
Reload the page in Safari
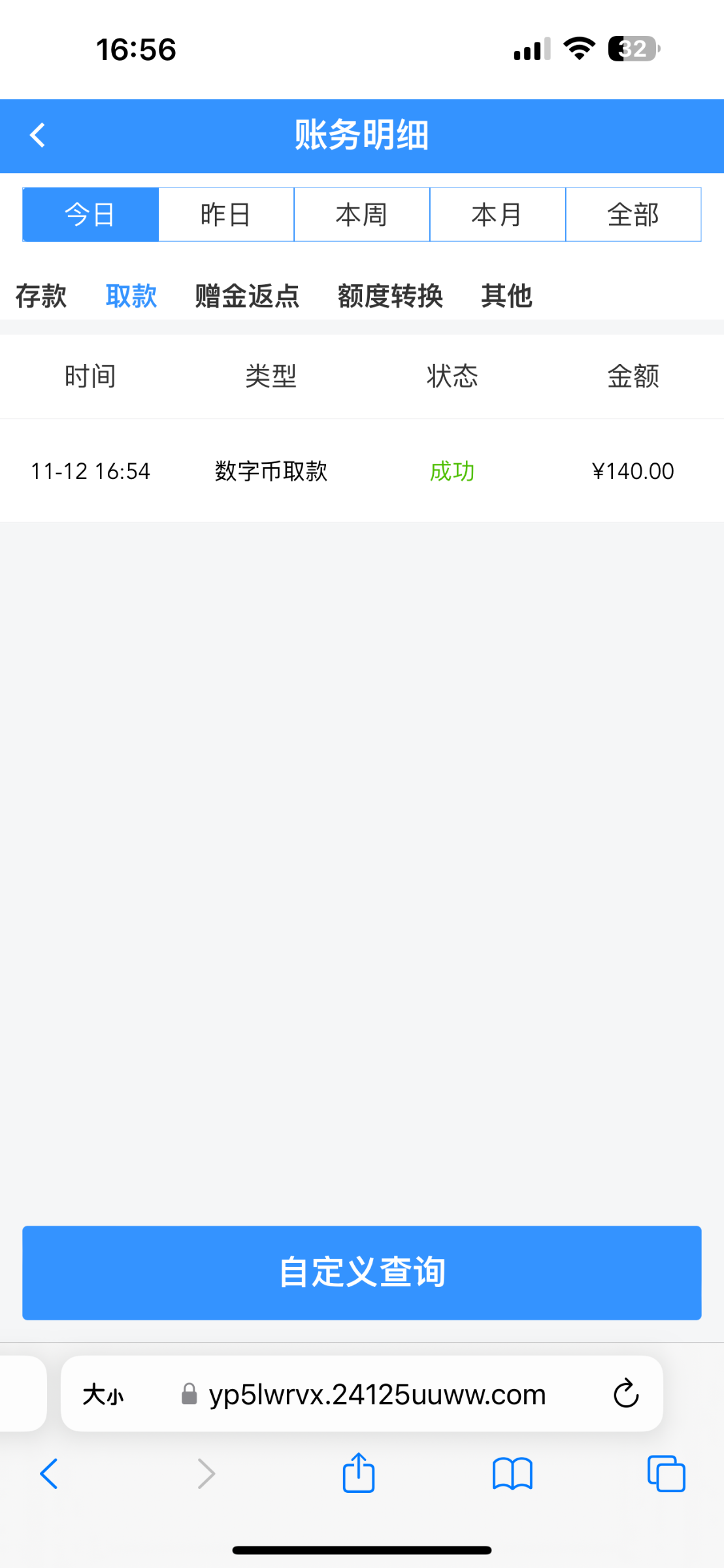click(625, 1394)
